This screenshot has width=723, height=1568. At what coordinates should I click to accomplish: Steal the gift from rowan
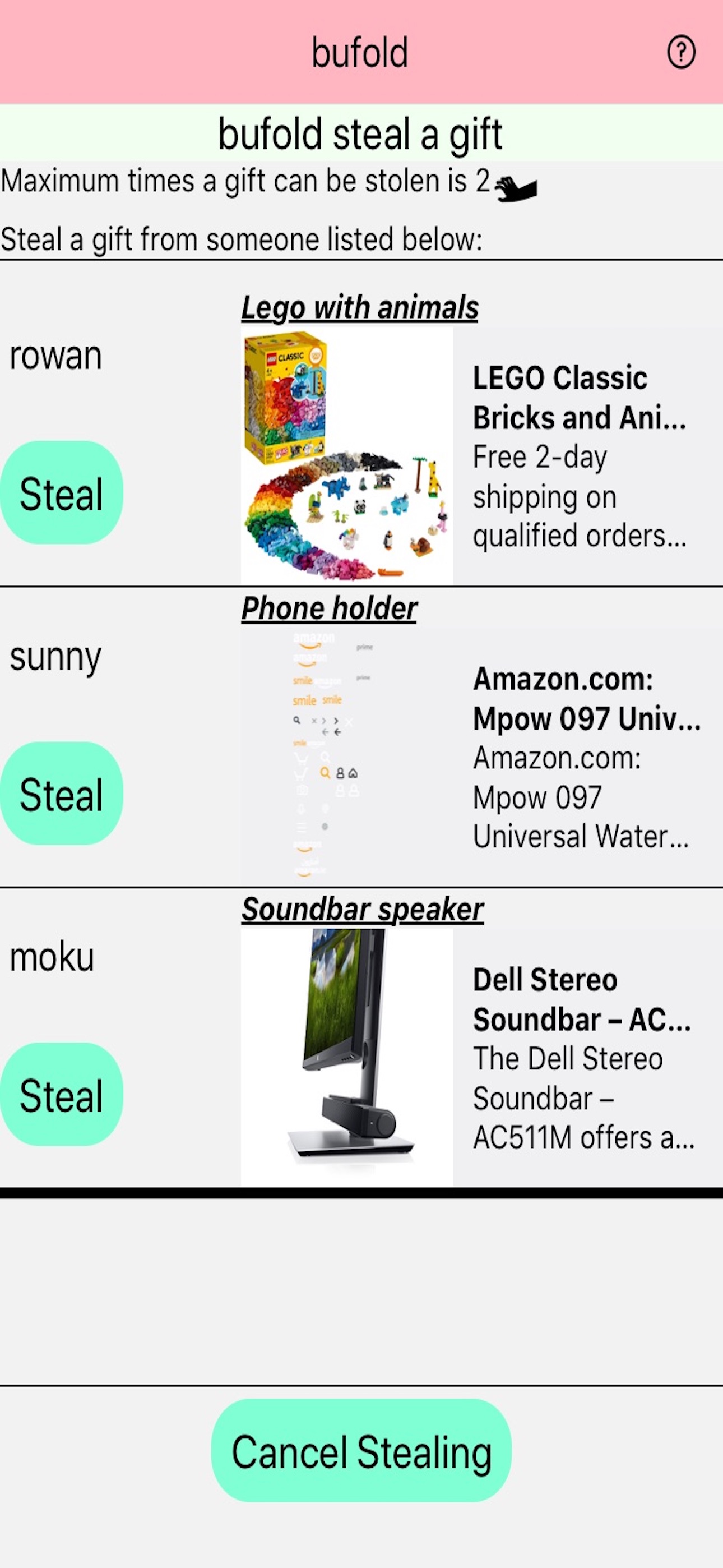[x=62, y=492]
